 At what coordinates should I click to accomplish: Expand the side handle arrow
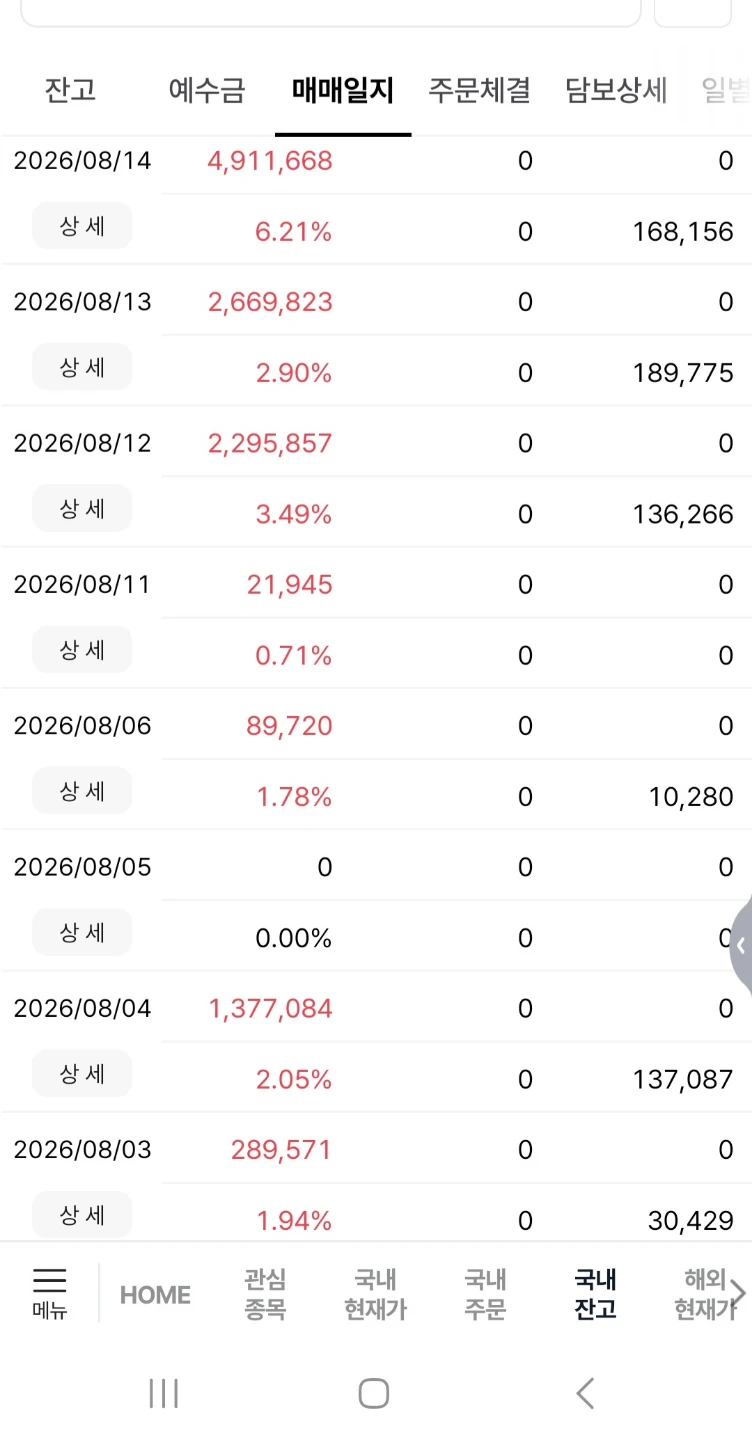(x=741, y=945)
